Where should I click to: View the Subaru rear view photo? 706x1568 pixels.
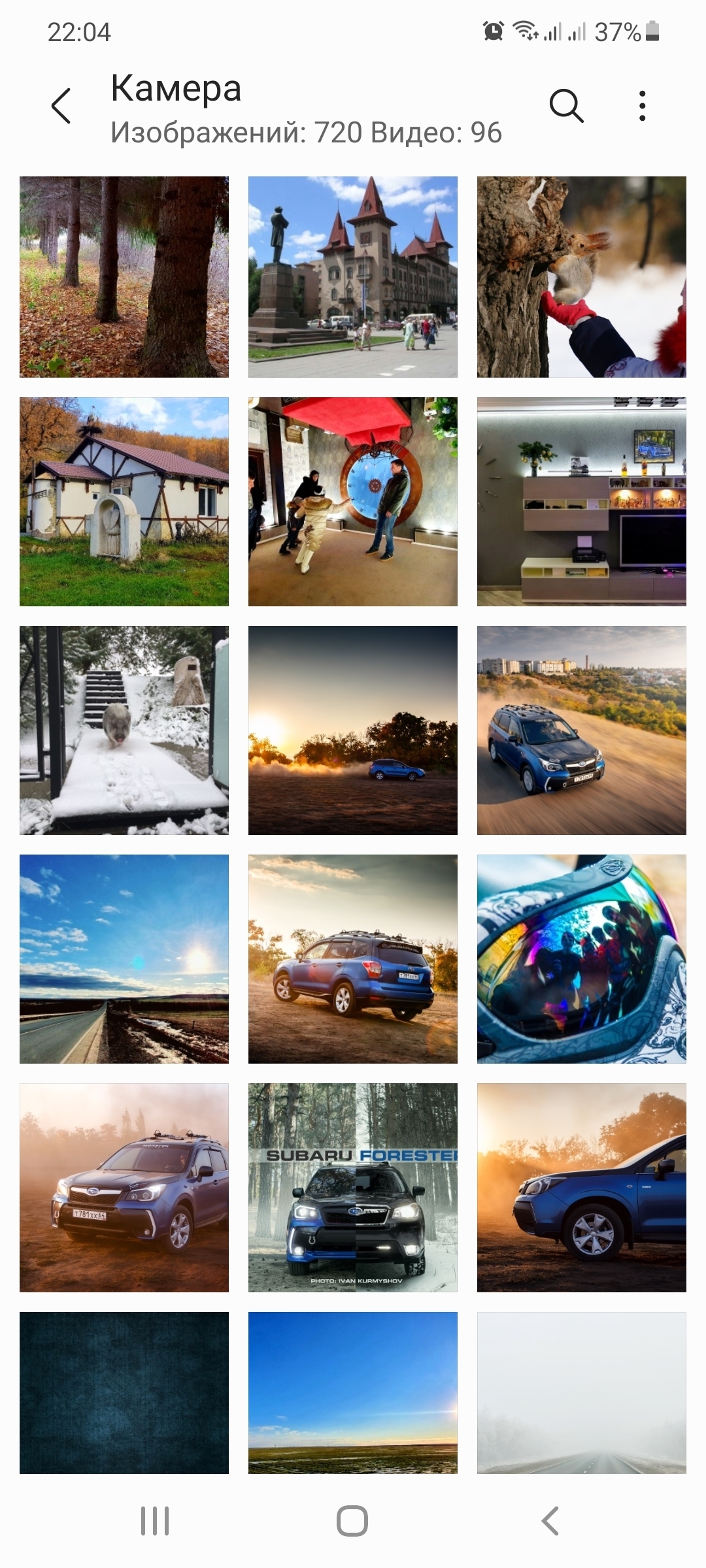click(353, 959)
